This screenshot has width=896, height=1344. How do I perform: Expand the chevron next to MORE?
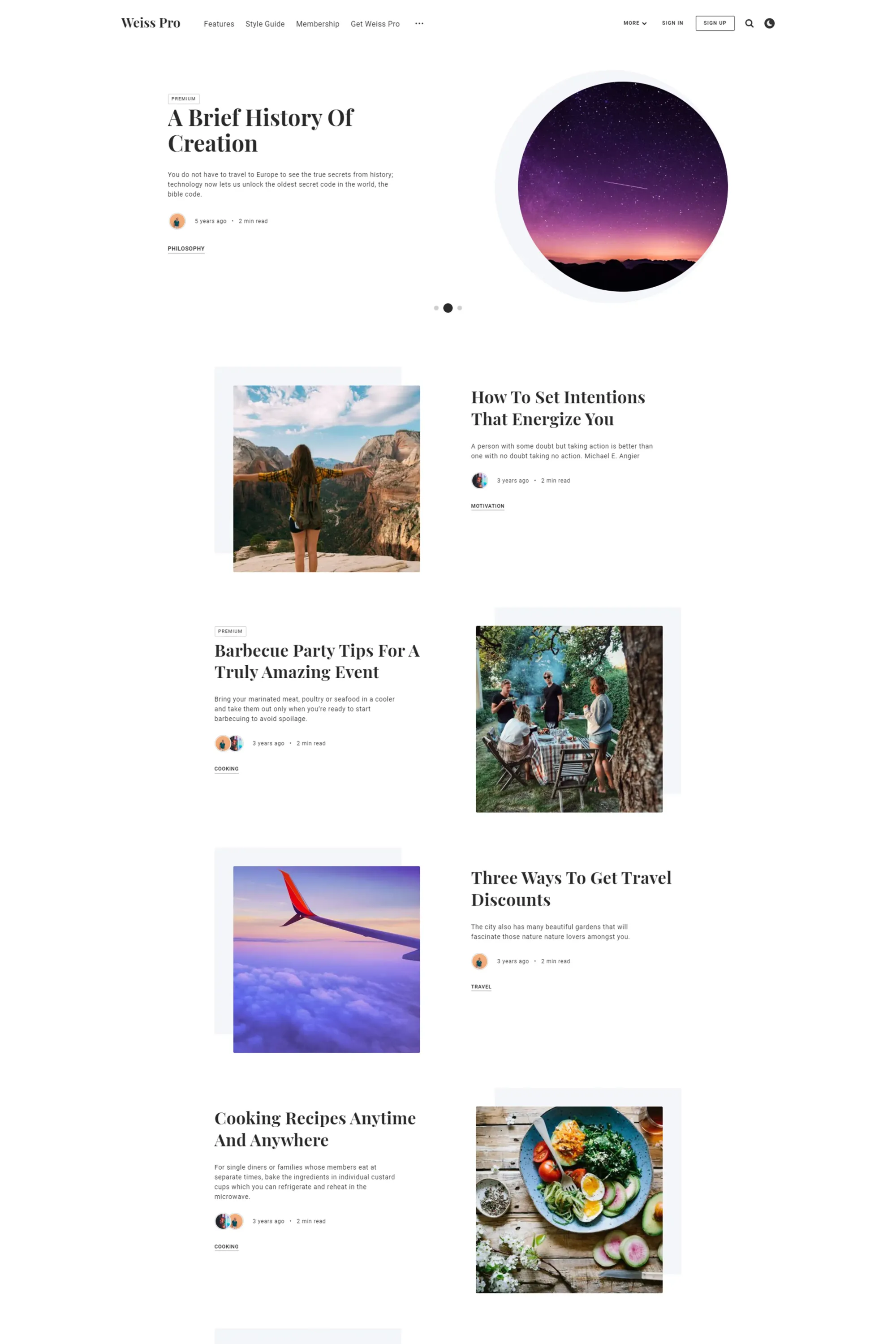pyautogui.click(x=645, y=23)
